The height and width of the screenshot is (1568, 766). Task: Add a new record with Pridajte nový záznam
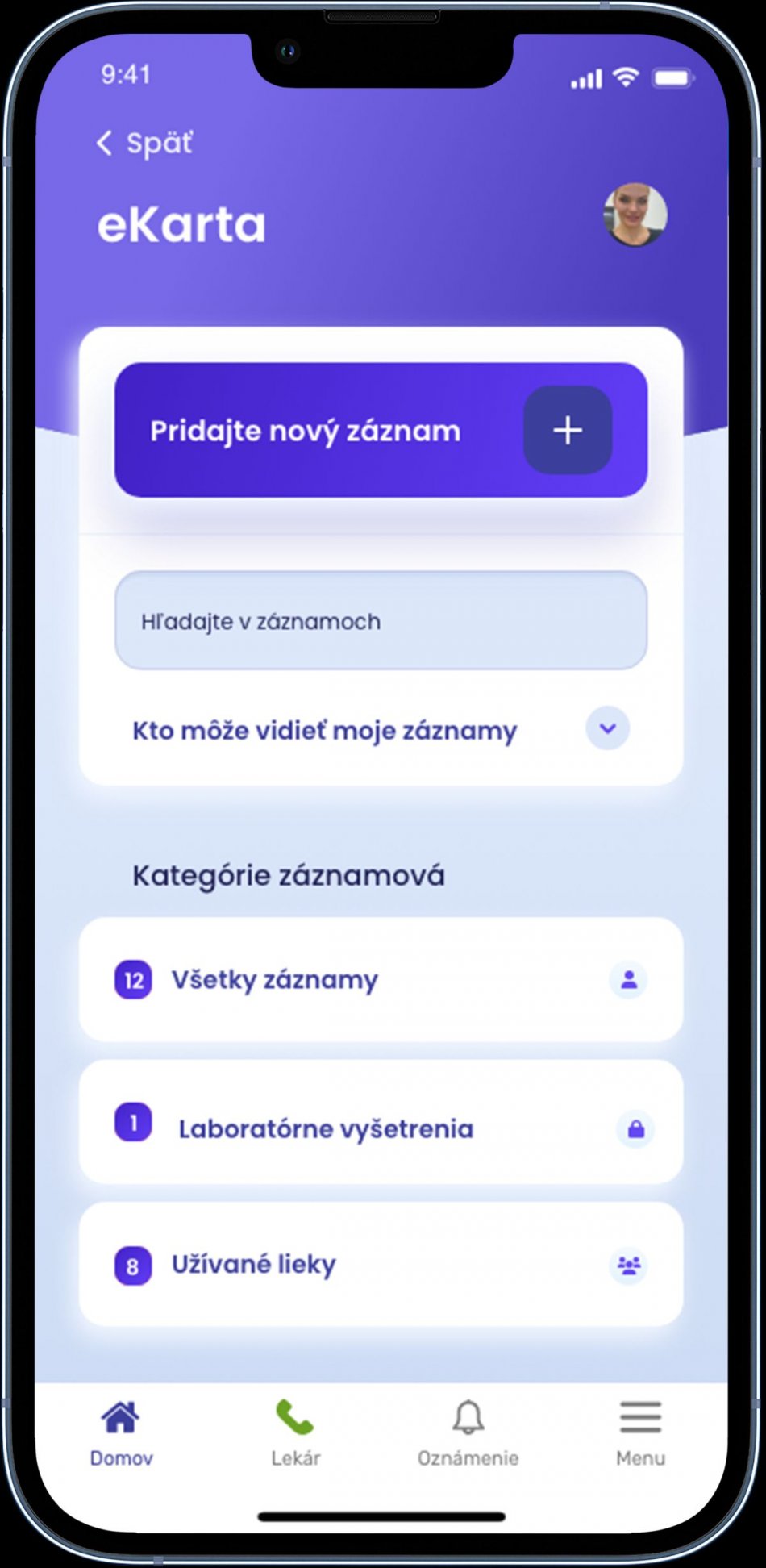(381, 430)
